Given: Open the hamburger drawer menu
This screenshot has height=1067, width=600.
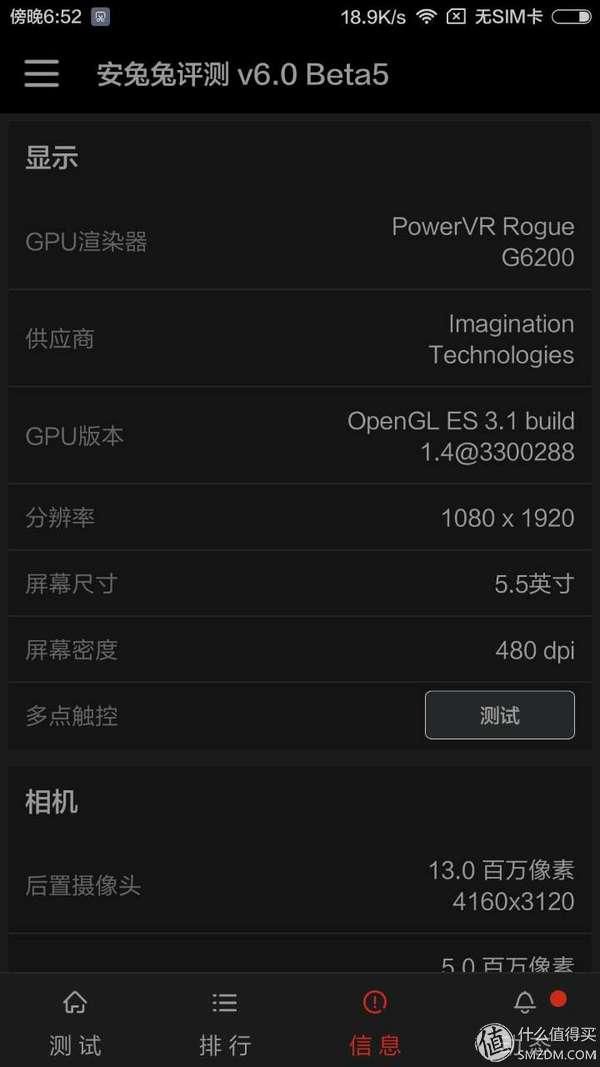Looking at the screenshot, I should (x=41, y=73).
